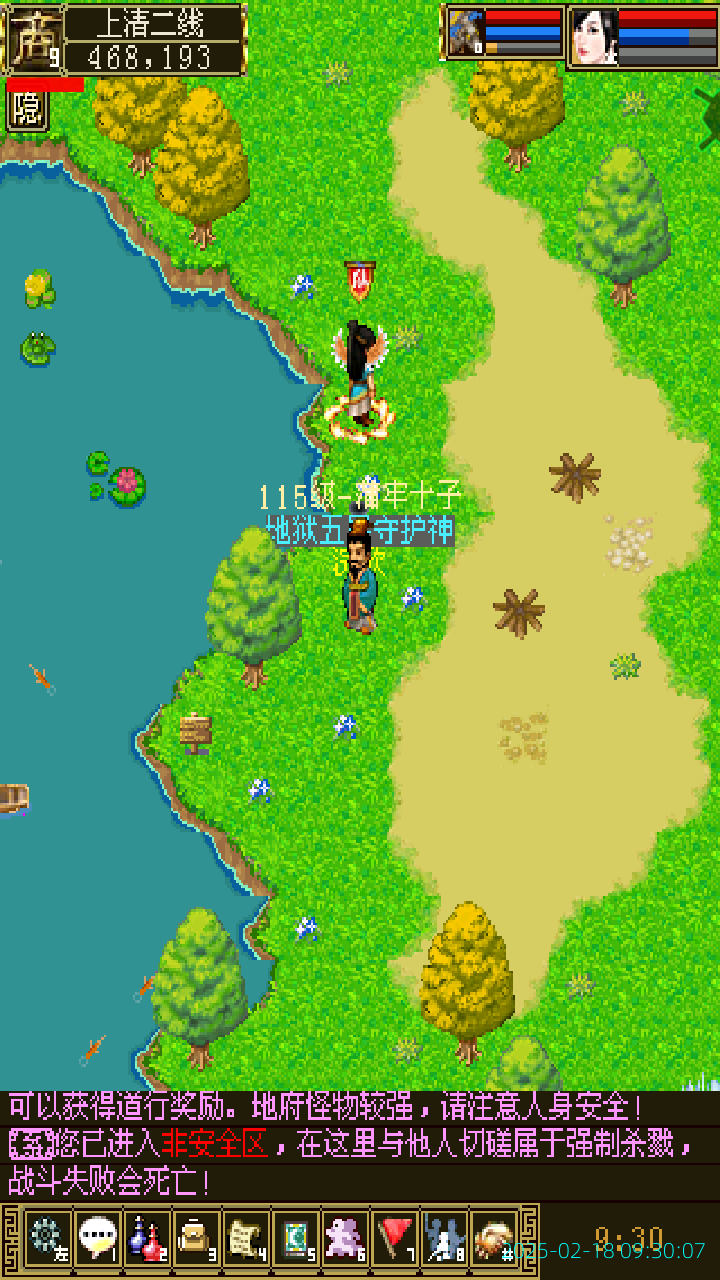Open the scroll in slot 4
Screen dimensions: 720x1280
pyautogui.click(x=247, y=1238)
